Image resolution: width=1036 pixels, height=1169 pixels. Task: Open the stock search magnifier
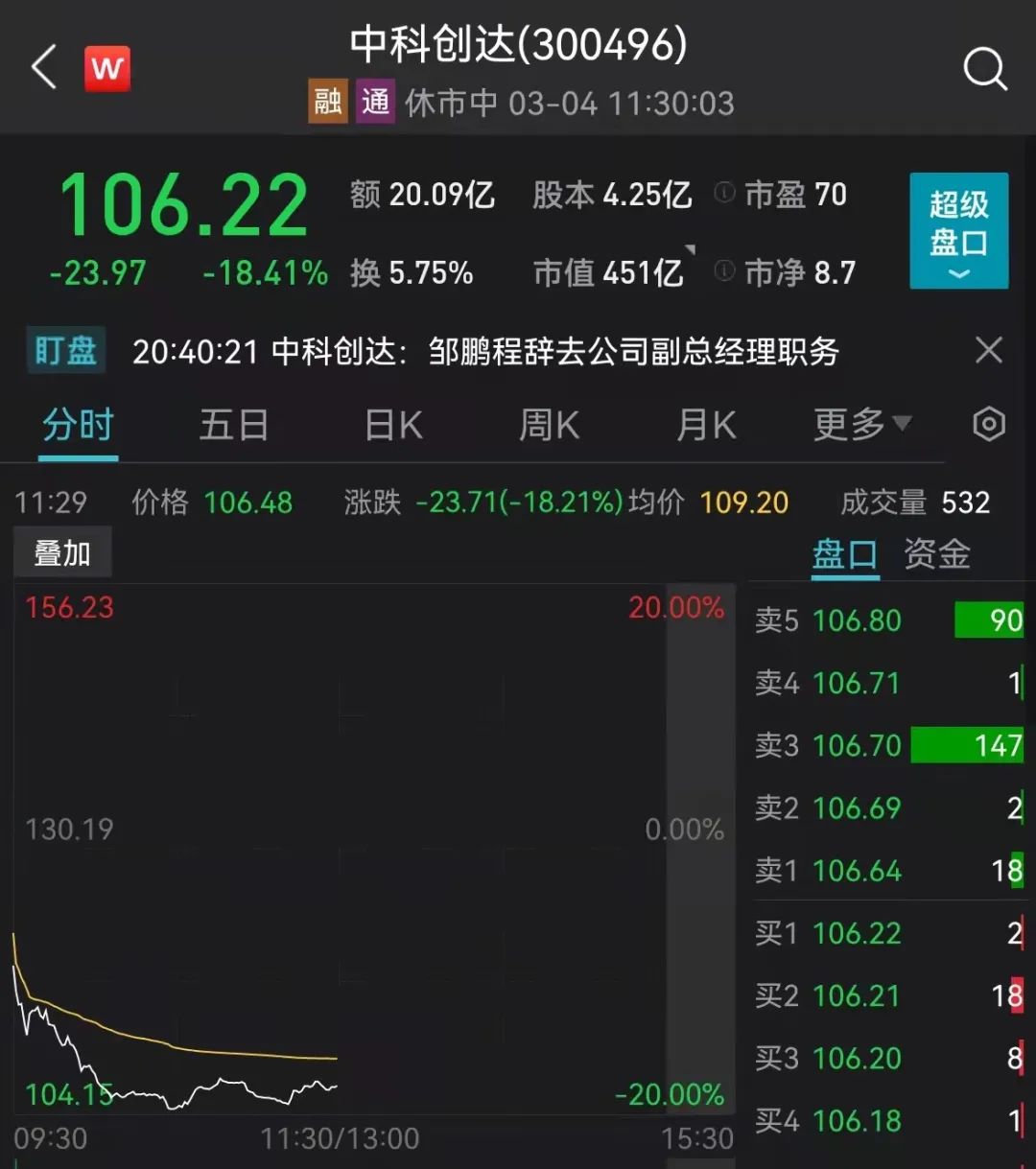[984, 69]
